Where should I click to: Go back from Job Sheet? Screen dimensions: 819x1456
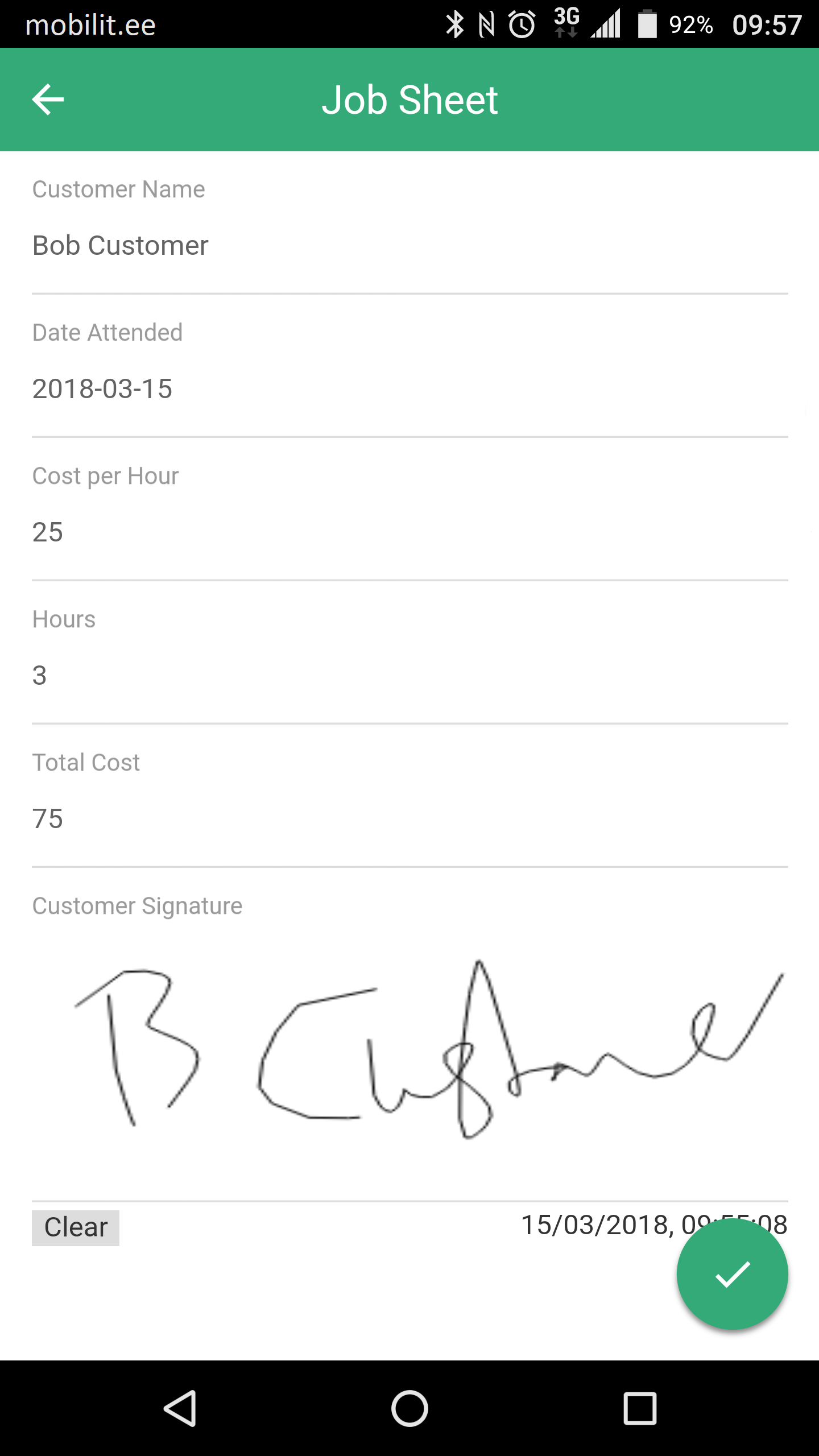pos(48,100)
